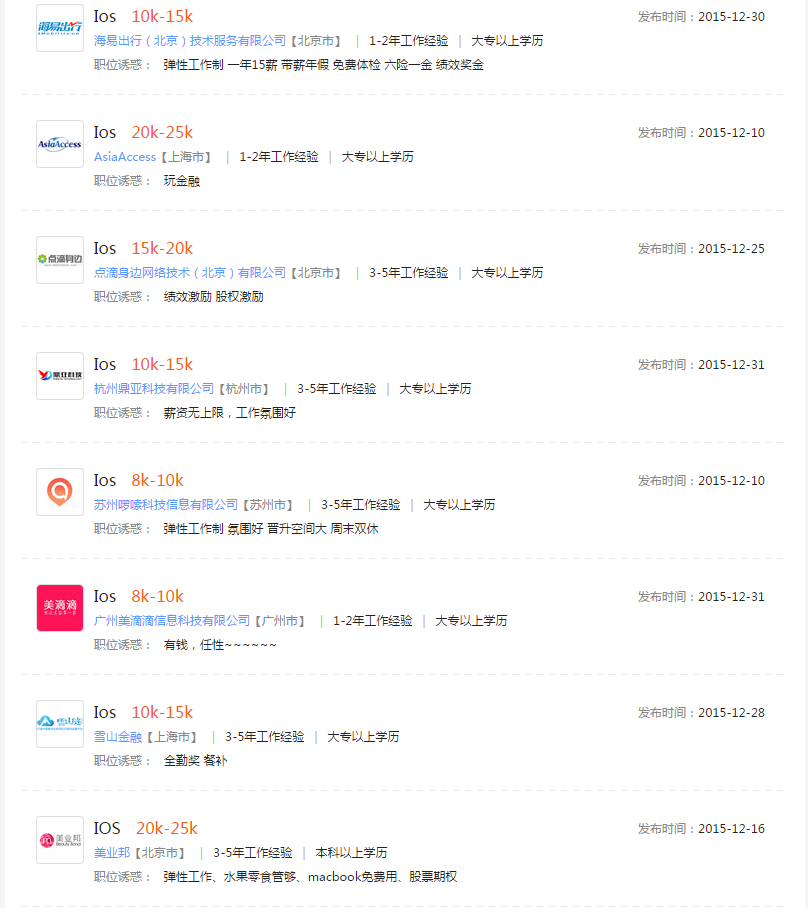
Task: Click the red 美滴滴 company logo
Action: click(x=59, y=608)
